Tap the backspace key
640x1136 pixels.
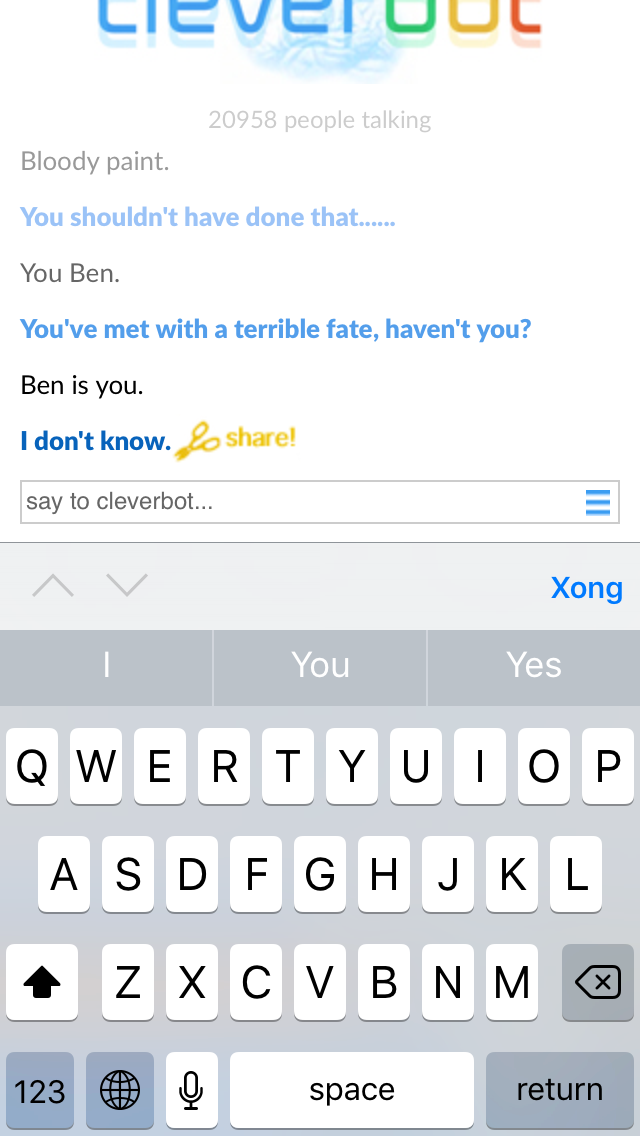[598, 982]
